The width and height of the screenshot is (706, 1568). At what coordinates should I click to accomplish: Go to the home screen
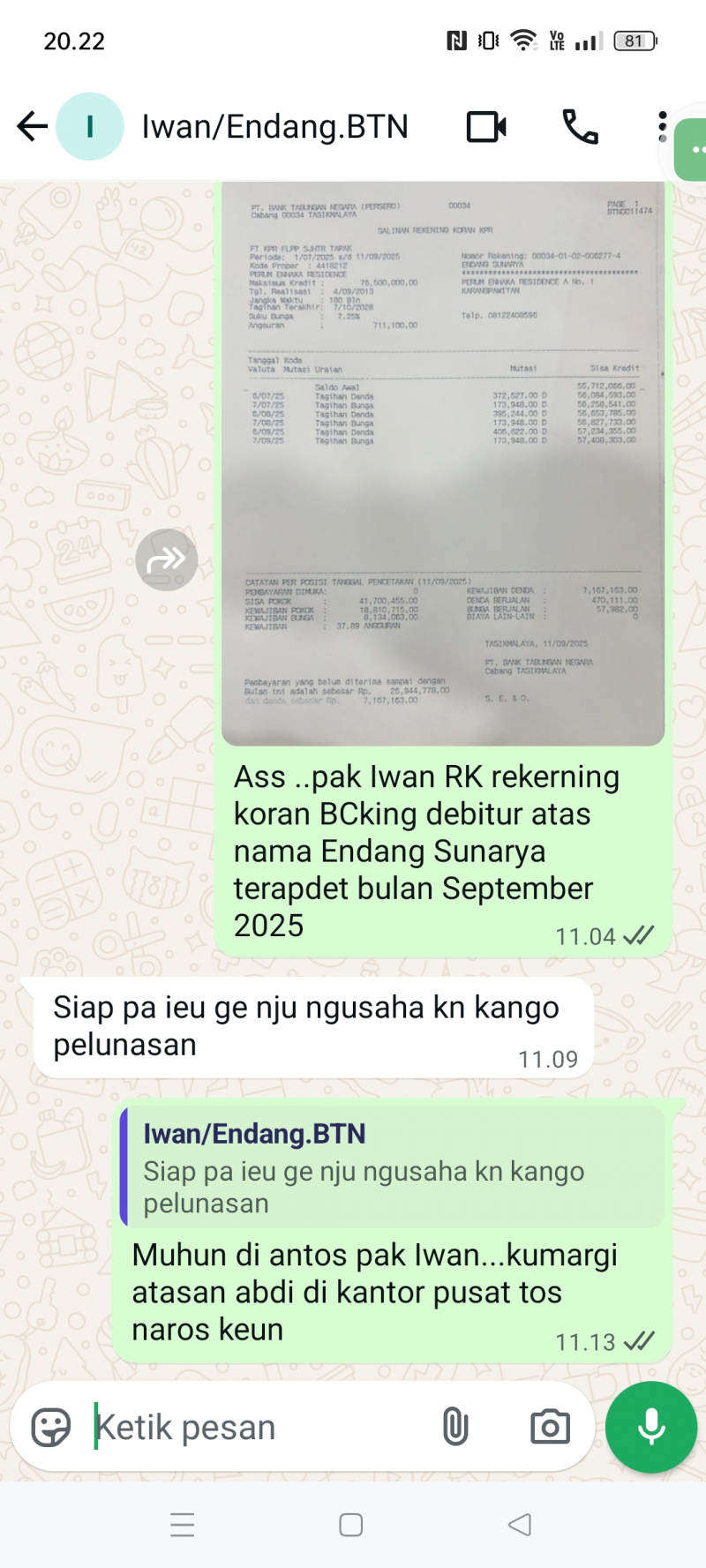click(x=351, y=1525)
